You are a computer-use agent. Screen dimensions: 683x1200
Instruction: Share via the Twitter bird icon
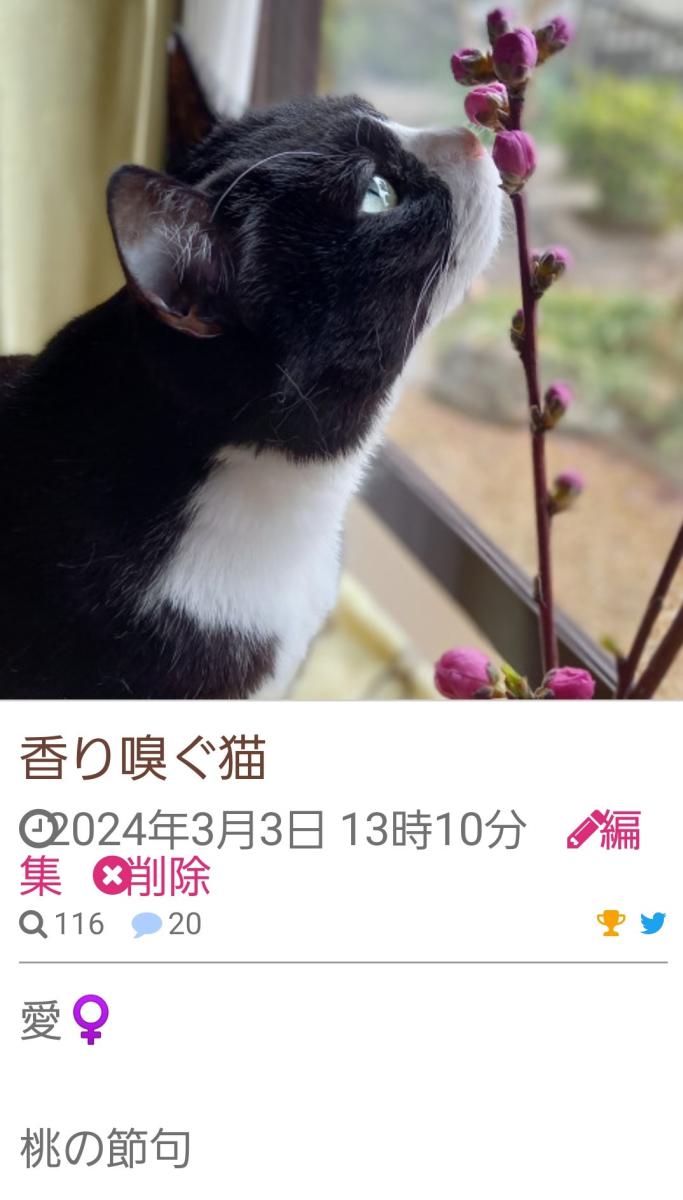pos(653,923)
